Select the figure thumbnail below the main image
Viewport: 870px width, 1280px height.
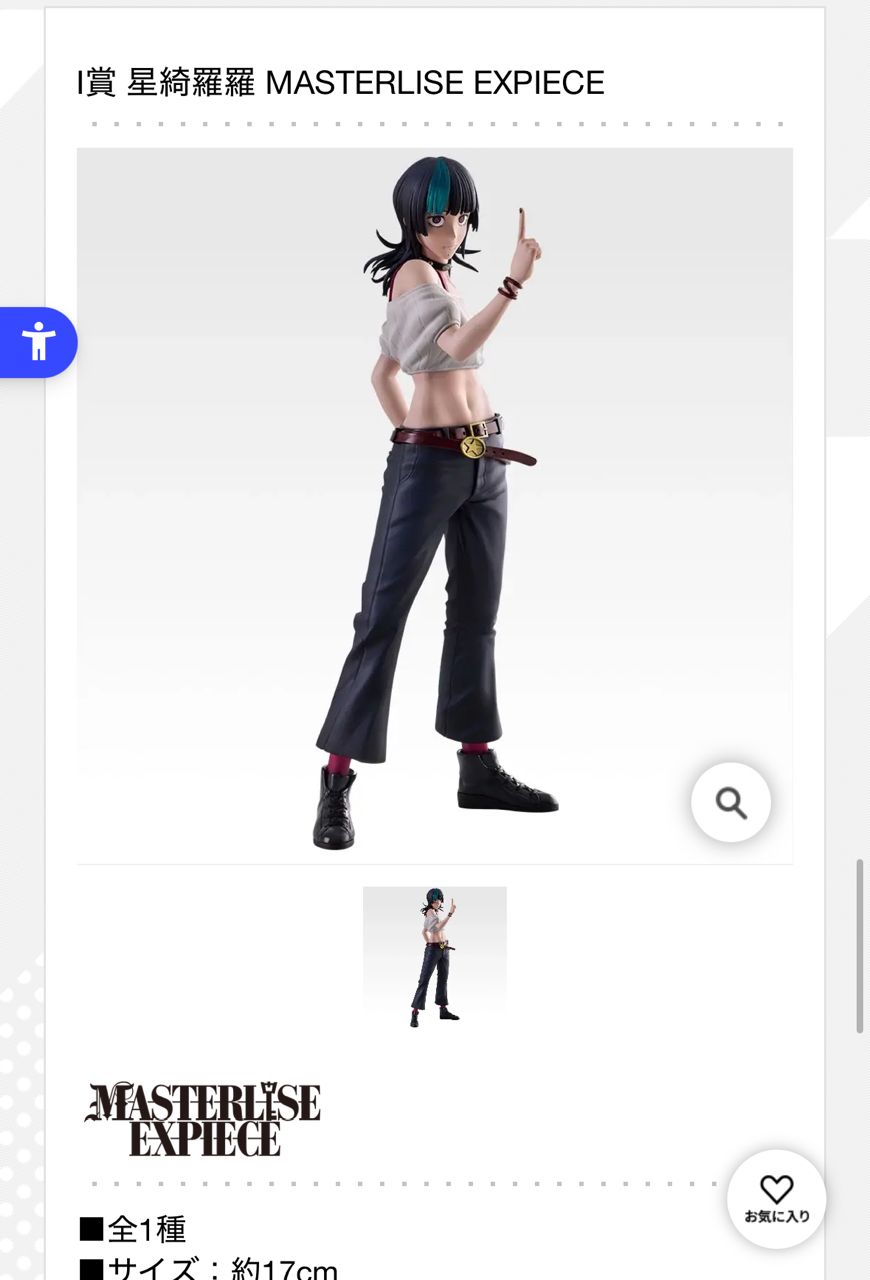[435, 957]
